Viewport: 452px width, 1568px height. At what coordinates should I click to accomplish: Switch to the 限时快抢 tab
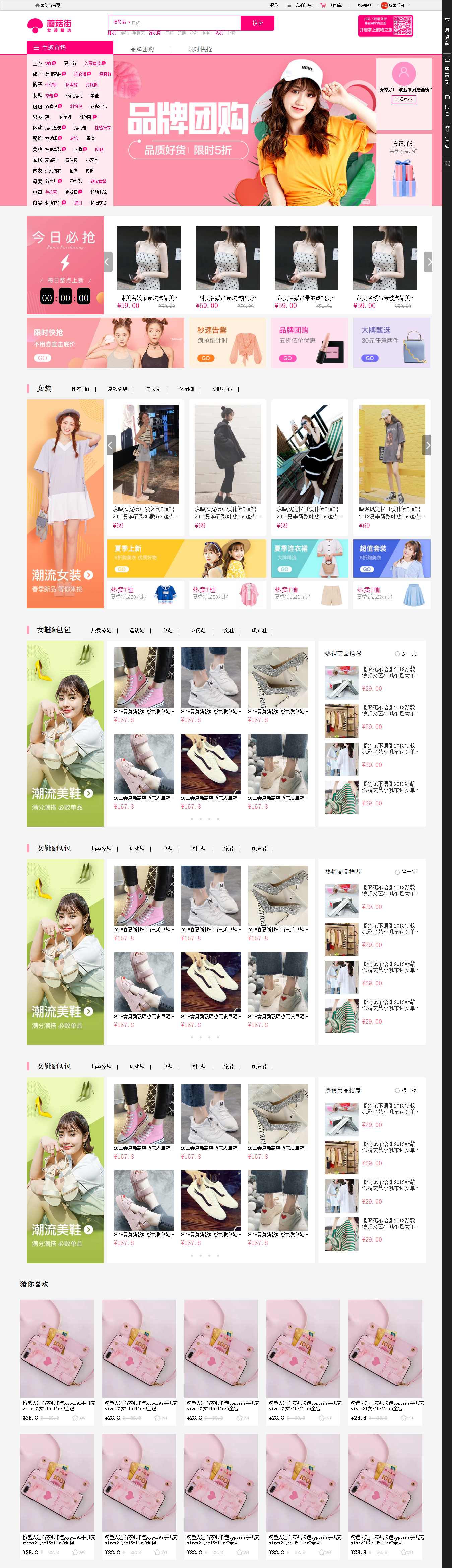pos(200,49)
